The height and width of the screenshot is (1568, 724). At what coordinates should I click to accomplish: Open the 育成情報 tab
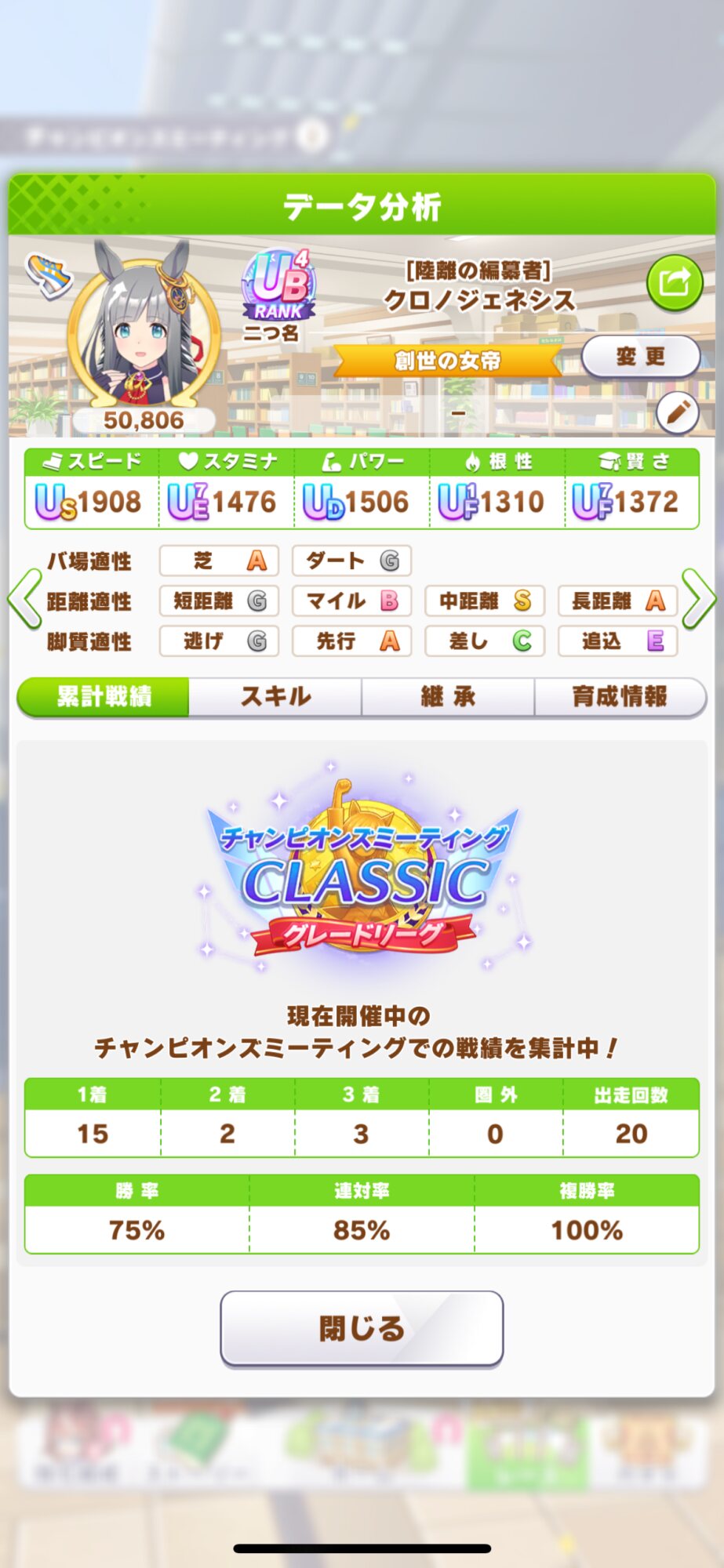[x=620, y=696]
